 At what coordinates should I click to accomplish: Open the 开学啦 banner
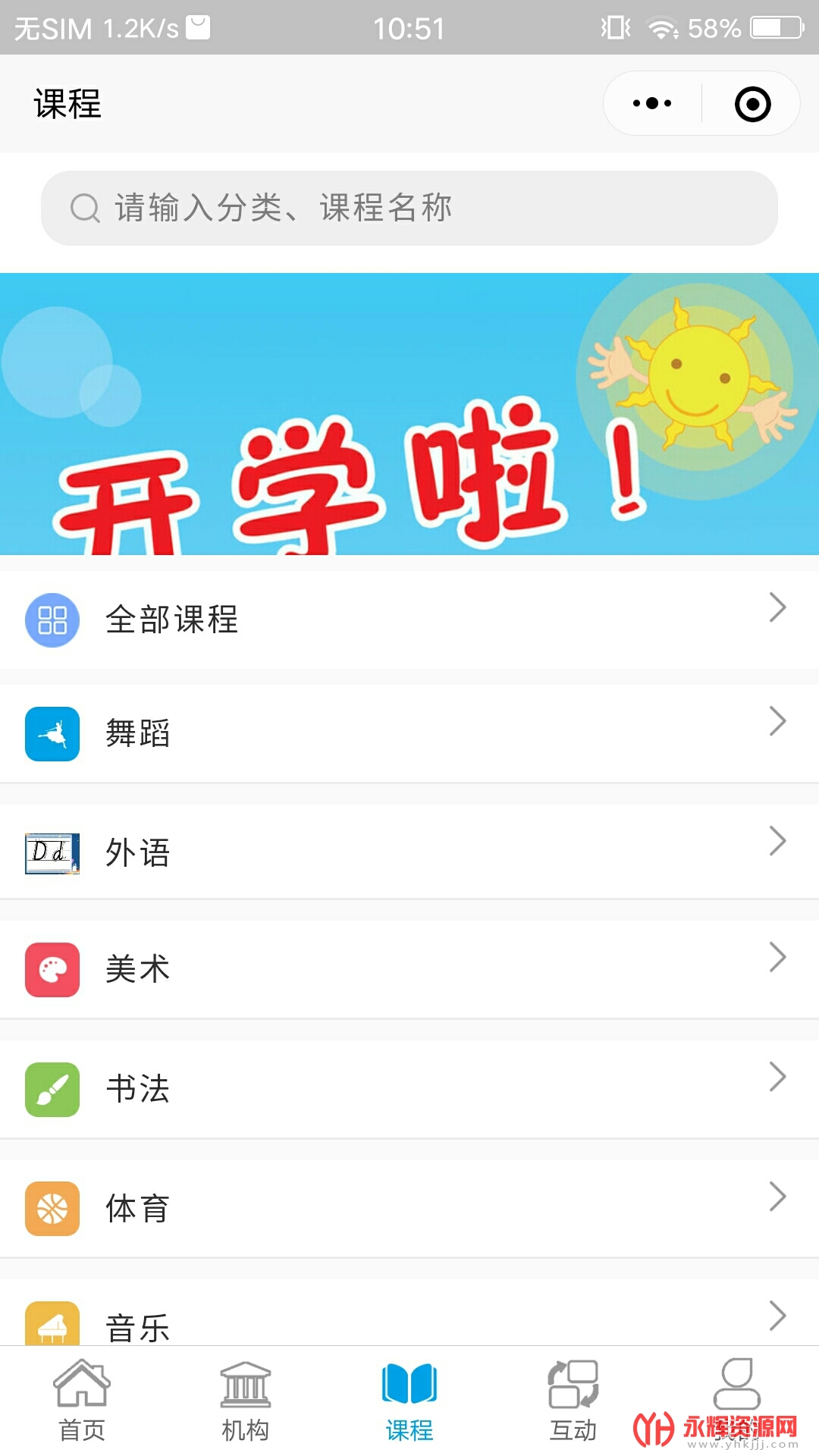pos(409,414)
